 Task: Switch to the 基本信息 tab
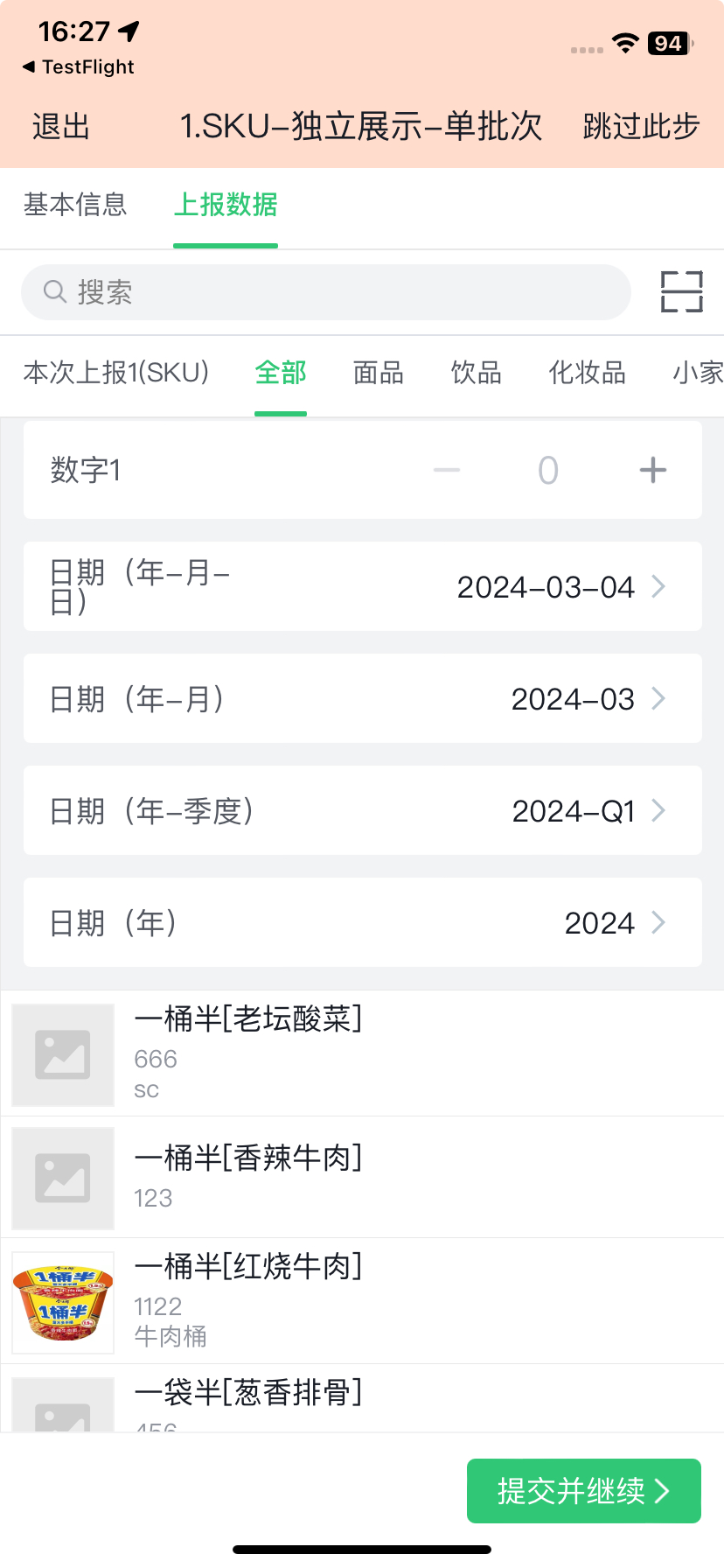[74, 204]
